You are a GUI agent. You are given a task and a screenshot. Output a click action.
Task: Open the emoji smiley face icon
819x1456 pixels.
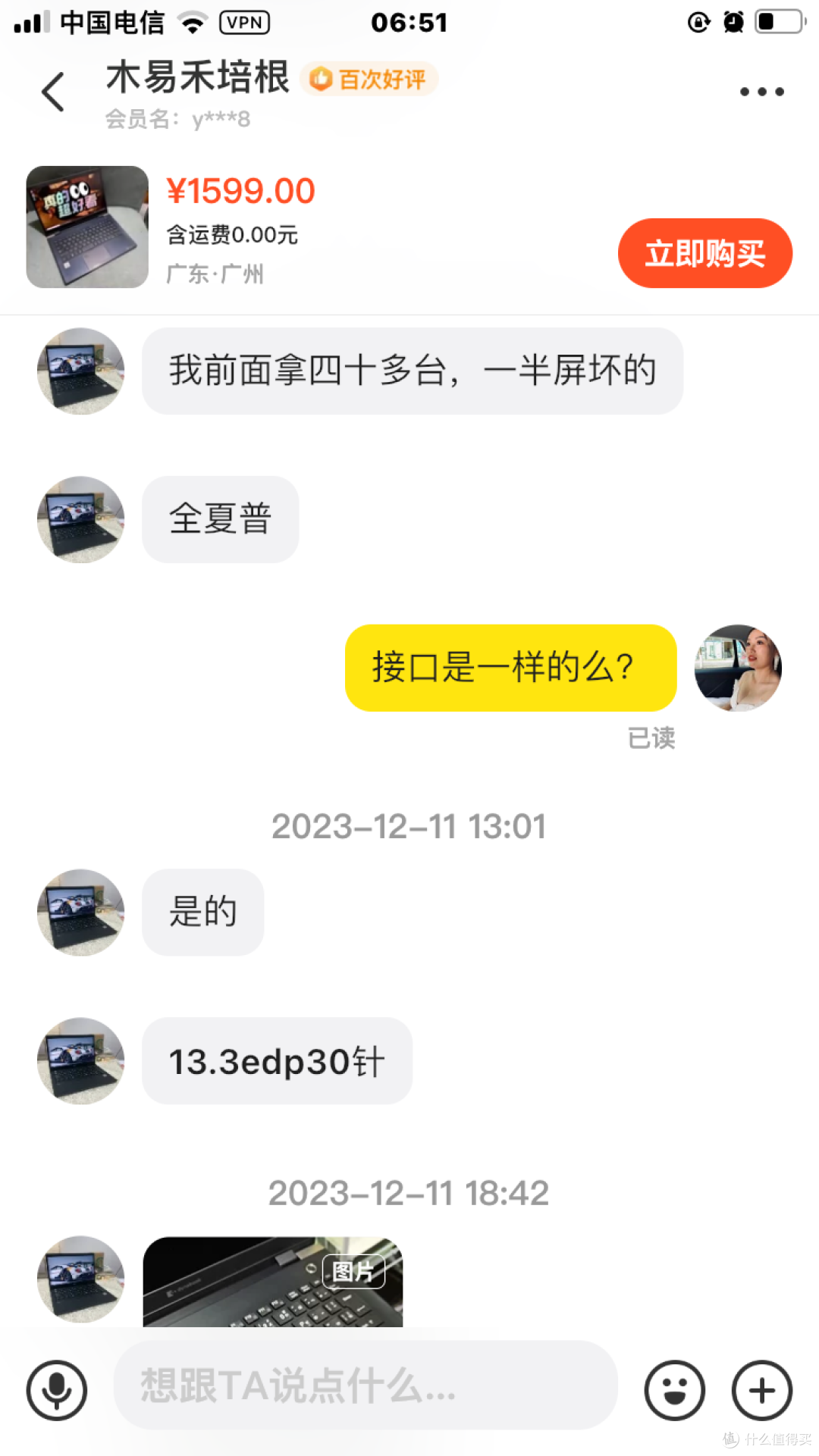pyautogui.click(x=674, y=1389)
